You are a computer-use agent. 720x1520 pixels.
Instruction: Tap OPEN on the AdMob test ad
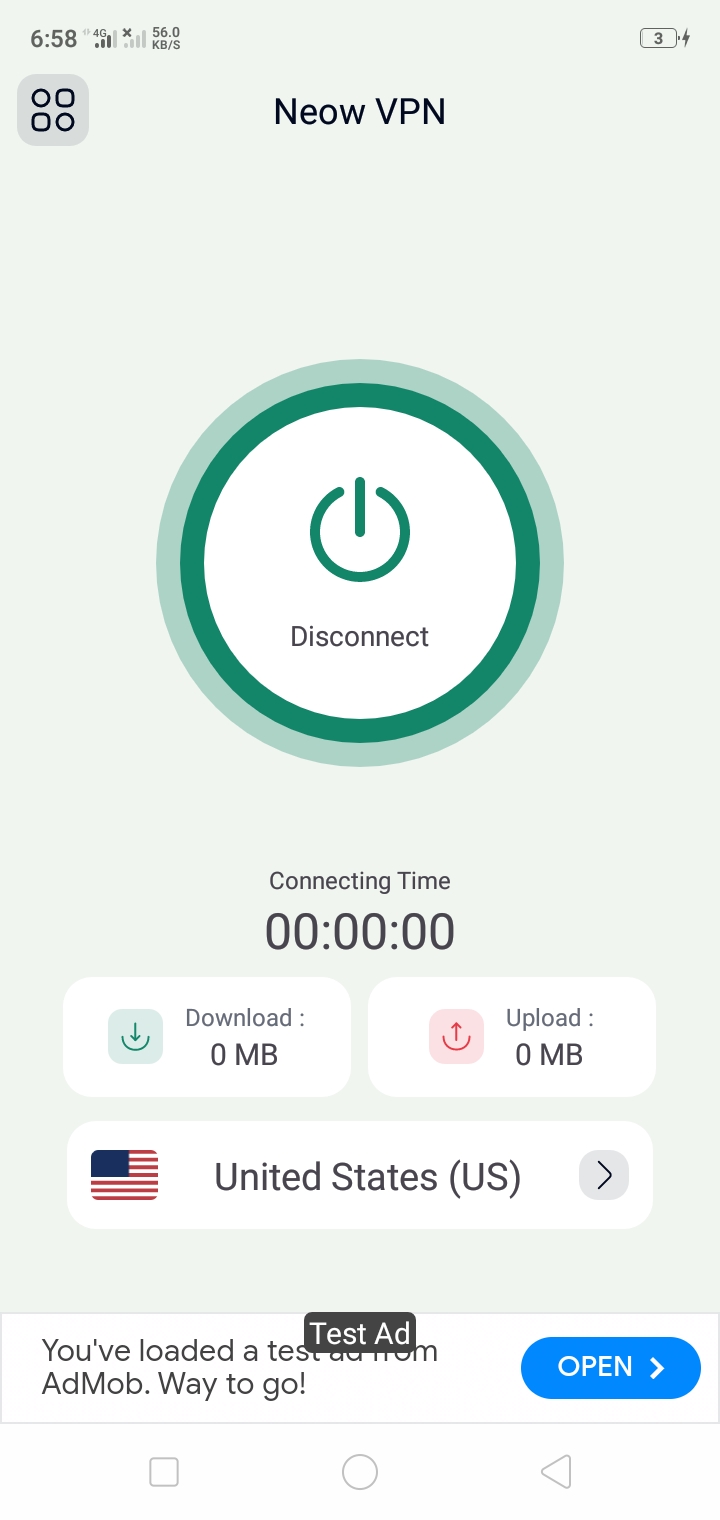(x=610, y=1367)
